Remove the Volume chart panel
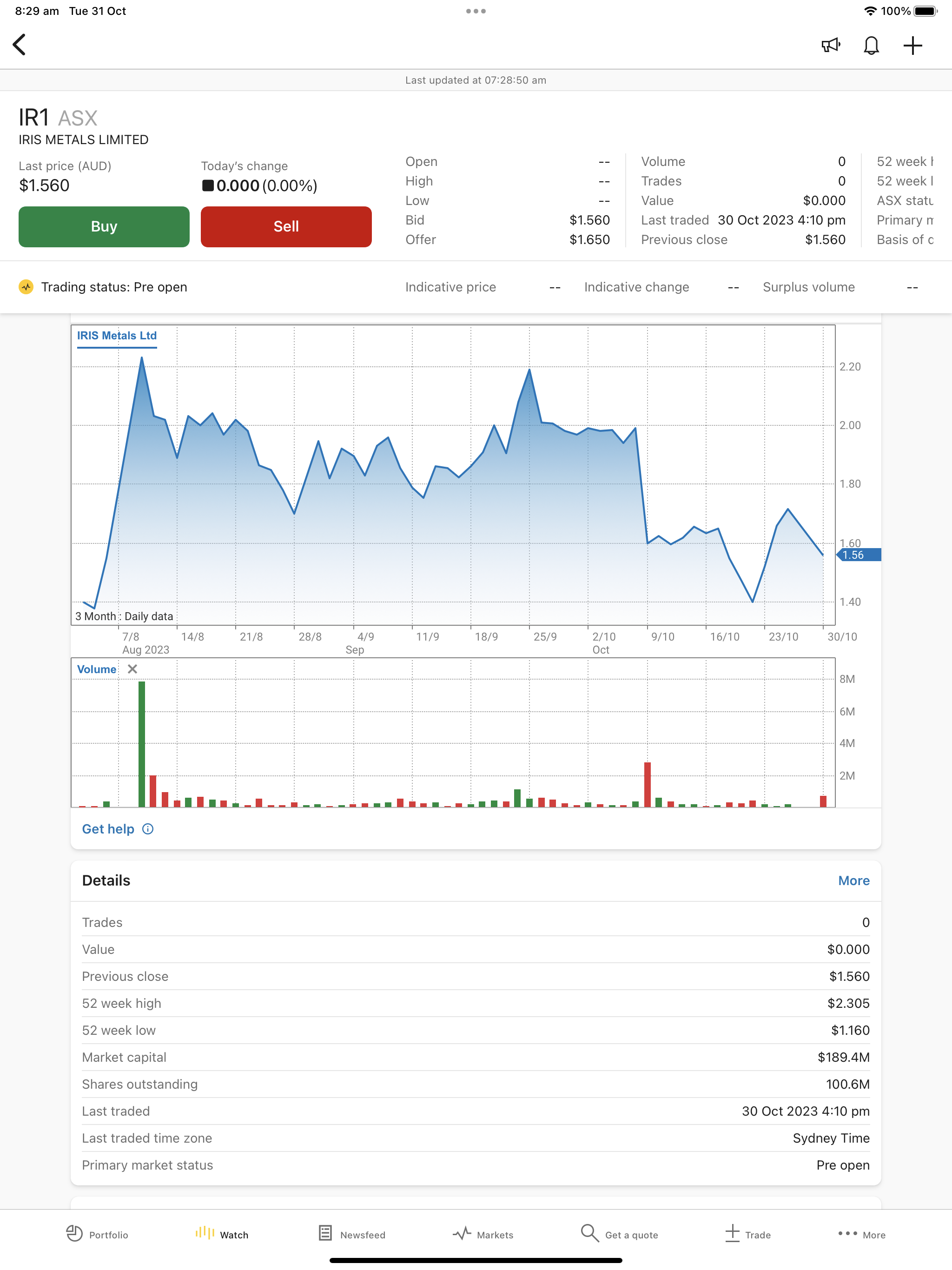 point(132,669)
